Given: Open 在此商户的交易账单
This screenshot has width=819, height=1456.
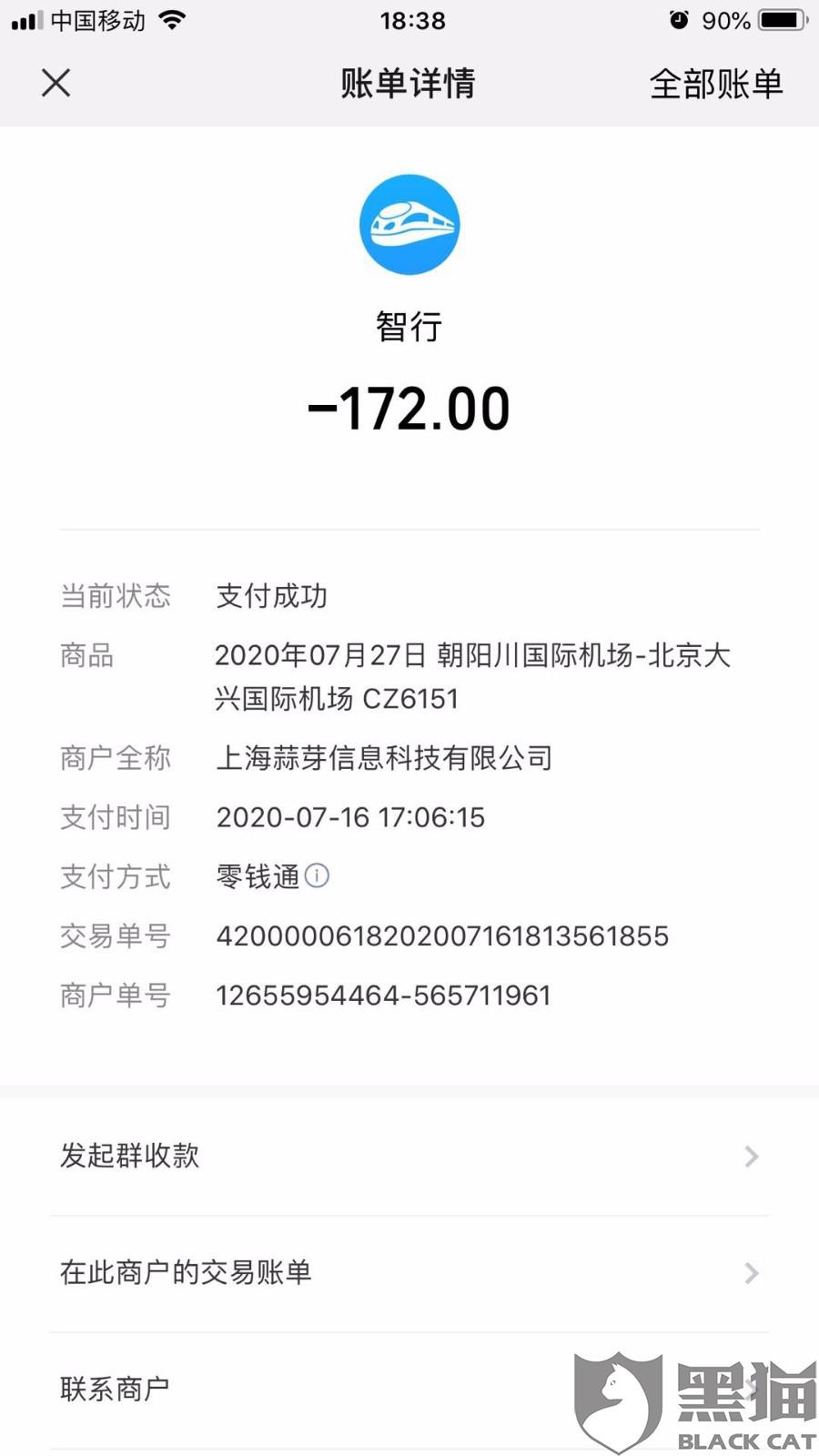Looking at the screenshot, I should coord(409,1272).
